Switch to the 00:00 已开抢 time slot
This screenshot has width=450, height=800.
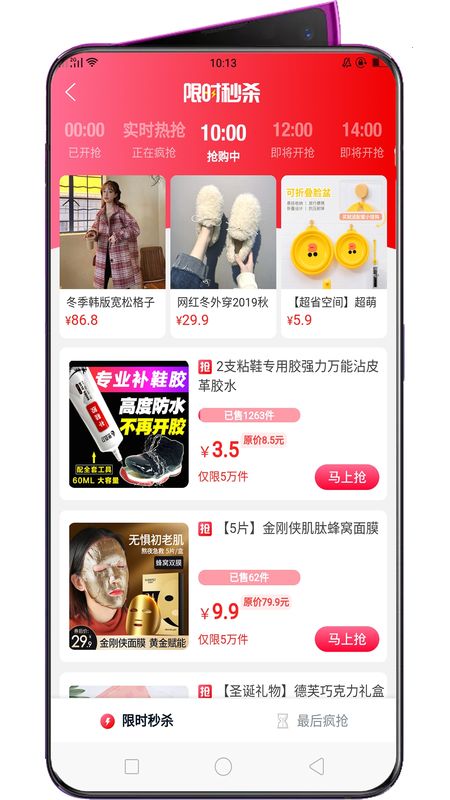pyautogui.click(x=84, y=139)
